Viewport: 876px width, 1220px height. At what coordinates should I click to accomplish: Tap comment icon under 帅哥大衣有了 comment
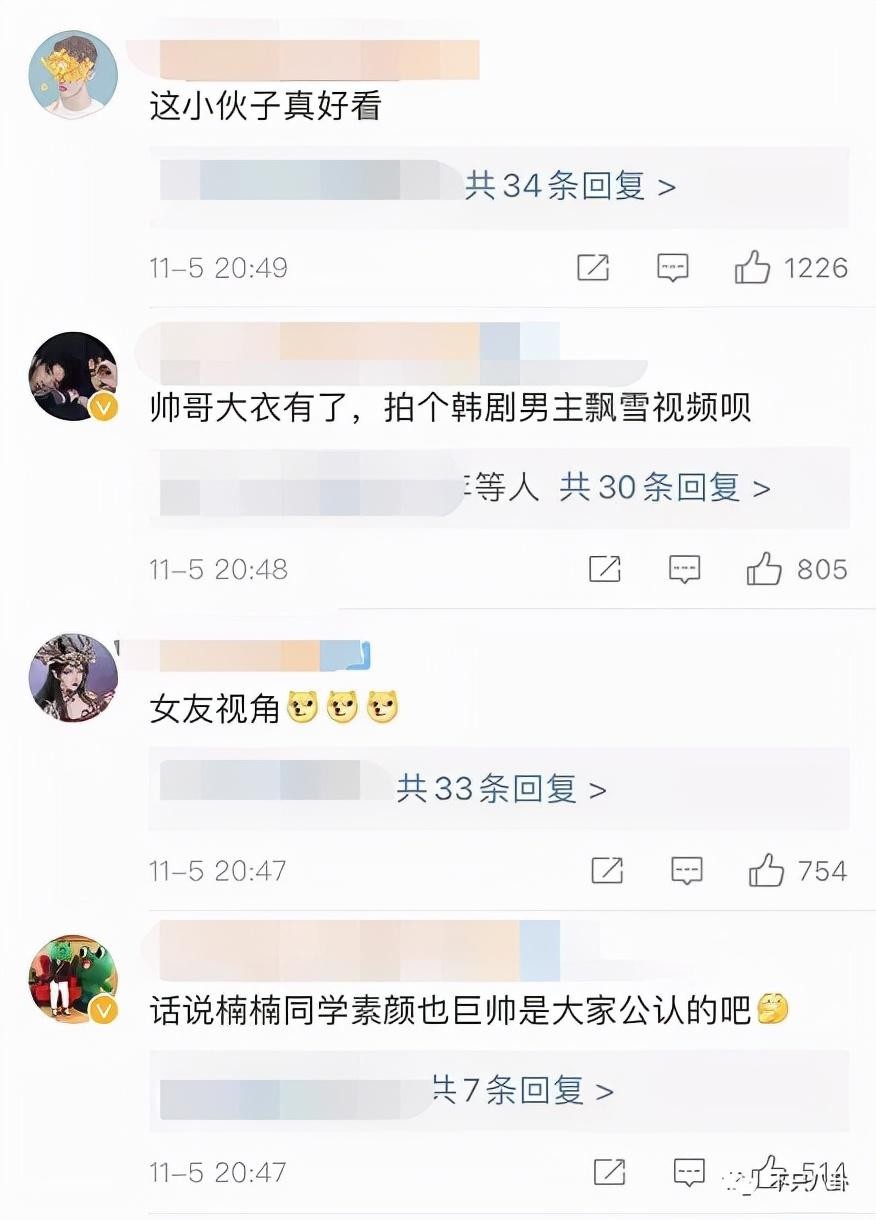(685, 569)
